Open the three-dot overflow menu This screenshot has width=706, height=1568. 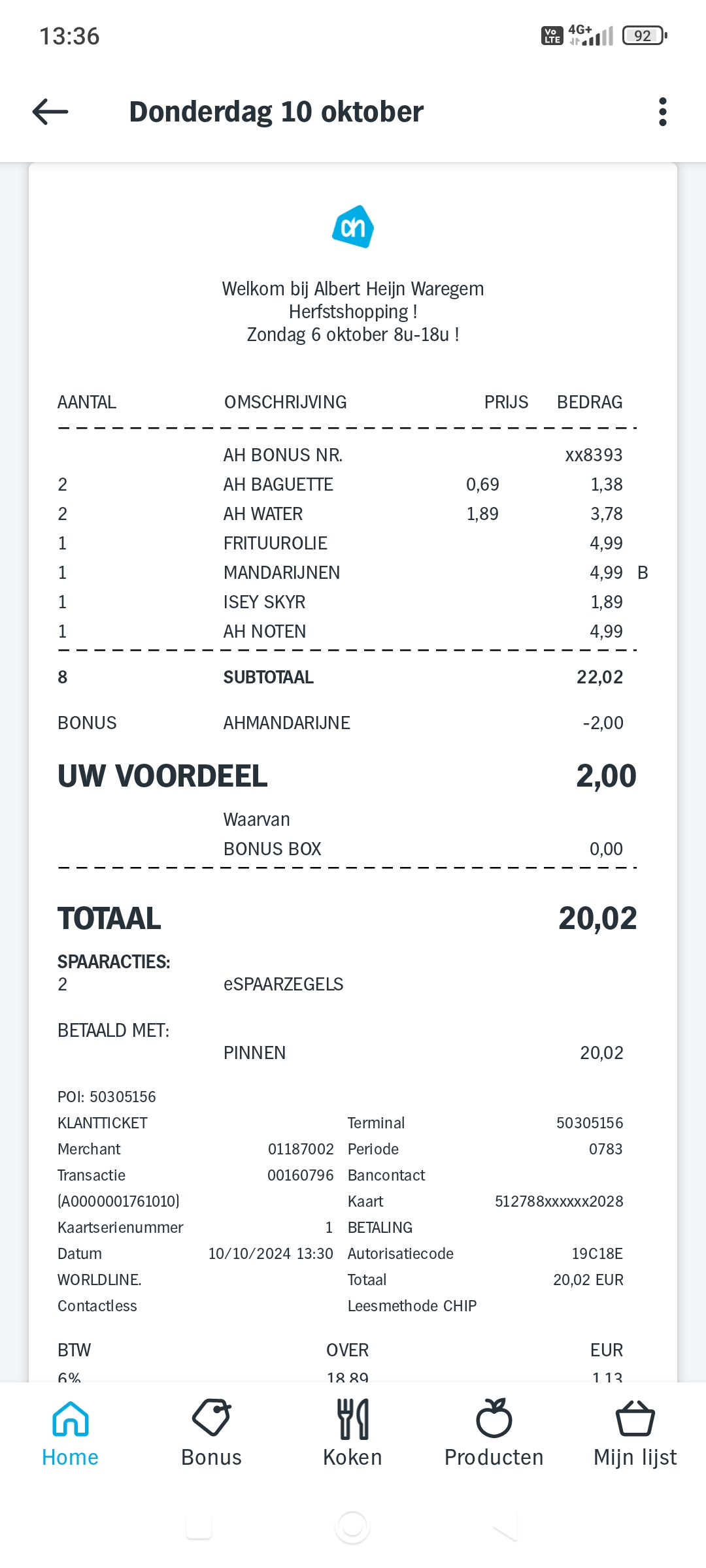pos(663,112)
